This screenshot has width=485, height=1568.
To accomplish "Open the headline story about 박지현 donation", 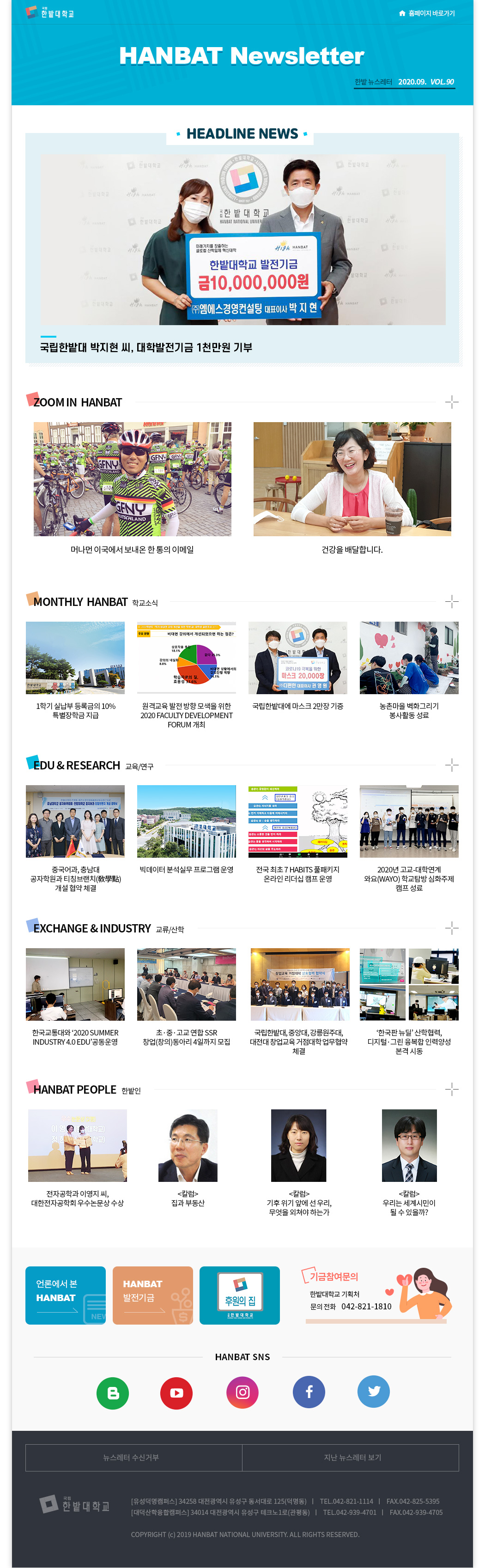I will [x=146, y=347].
